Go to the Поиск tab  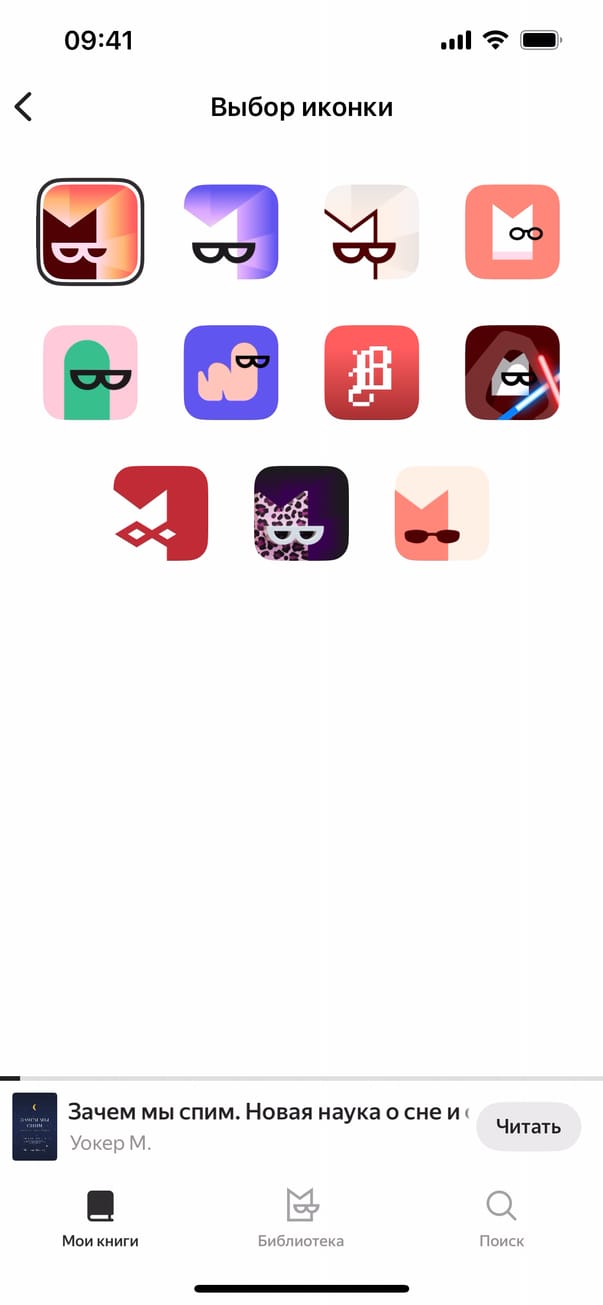[x=501, y=1219]
